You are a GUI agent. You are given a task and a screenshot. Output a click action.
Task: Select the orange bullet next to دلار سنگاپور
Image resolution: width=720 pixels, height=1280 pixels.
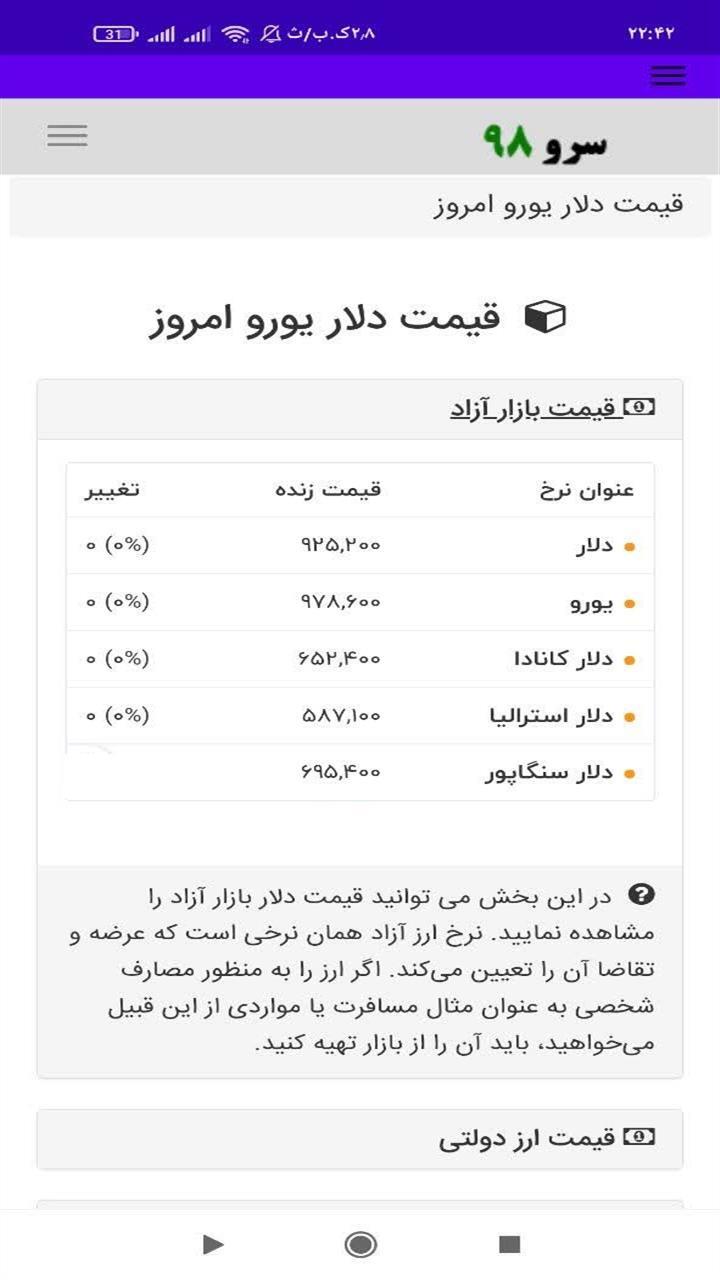pos(628,772)
